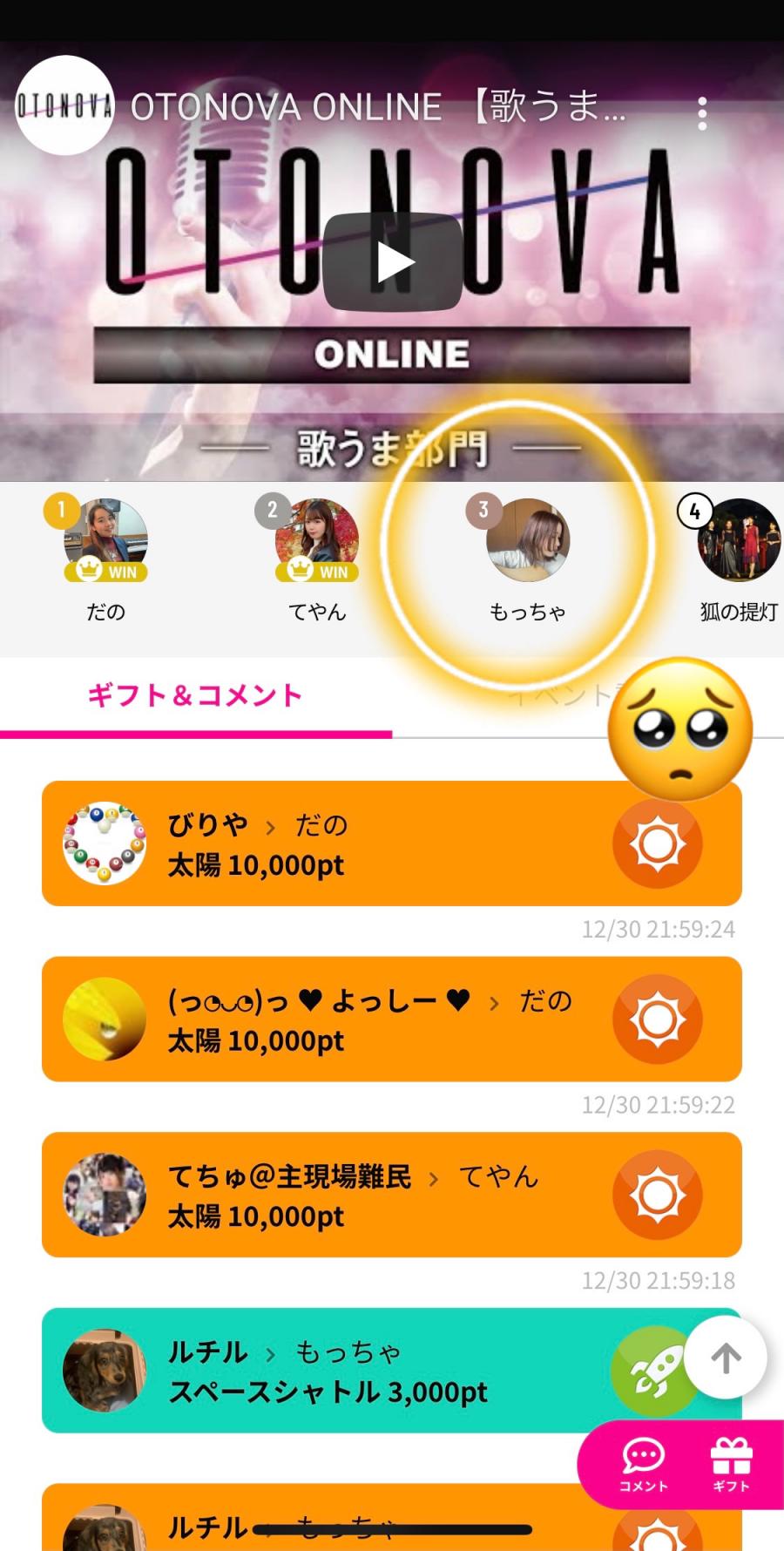Open だの's ranking profile

click(105, 542)
